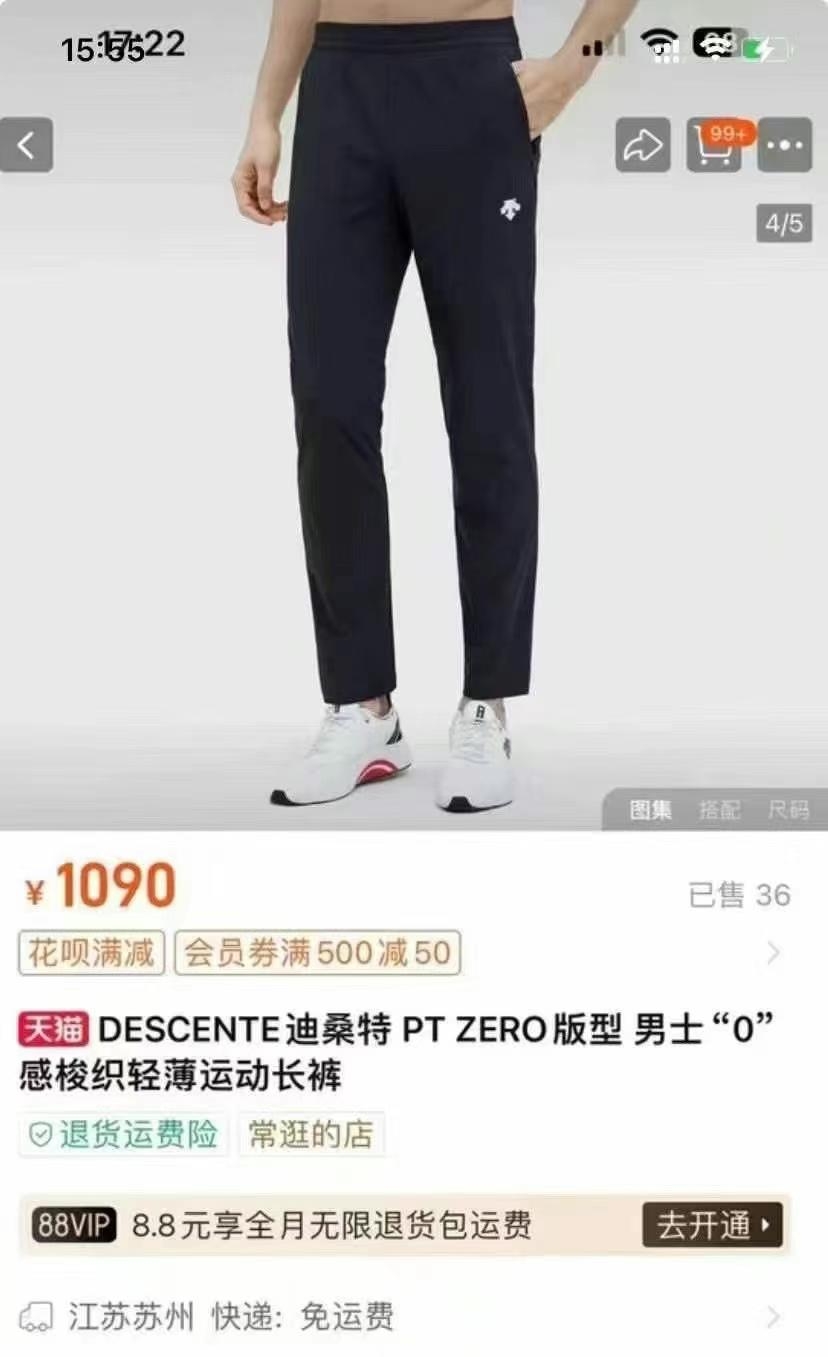The image size is (828, 1357).
Task: Switch to the 搭配 tab
Action: pos(720,809)
